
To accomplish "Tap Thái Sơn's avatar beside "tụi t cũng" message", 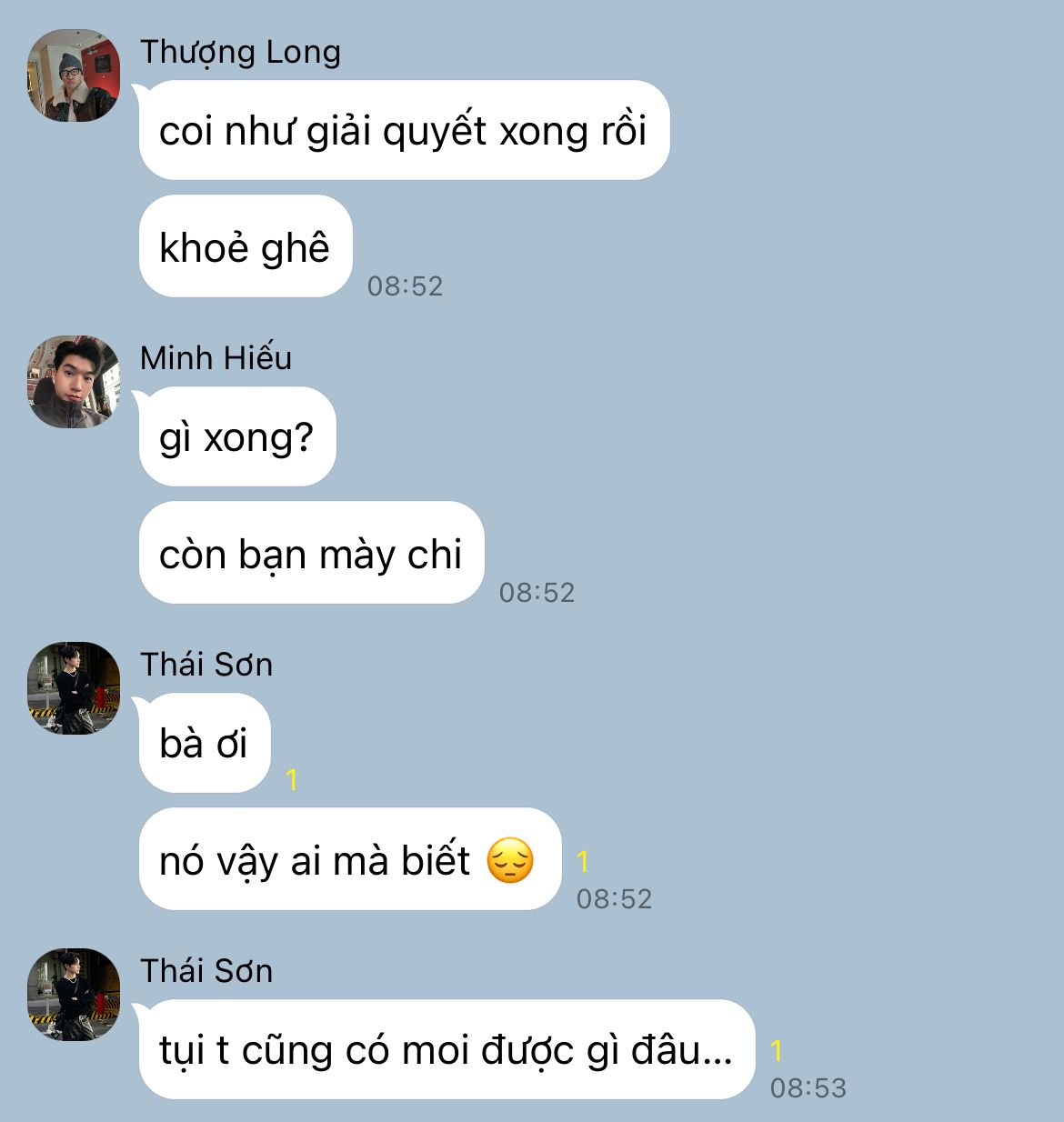I will pyautogui.click(x=74, y=995).
